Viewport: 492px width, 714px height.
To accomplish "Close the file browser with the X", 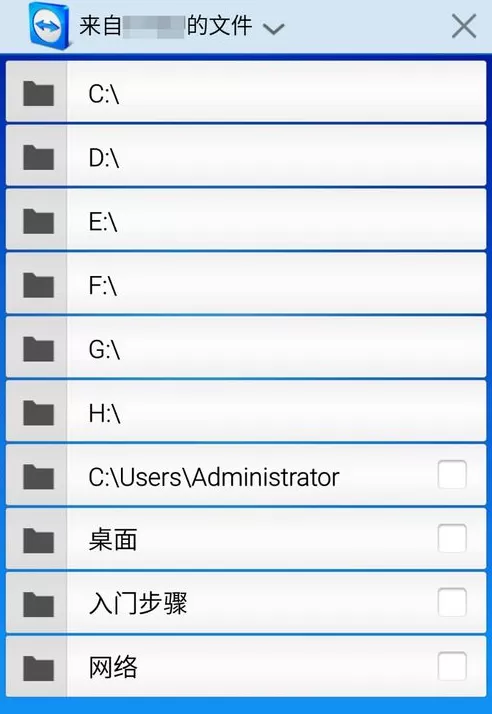I will point(464,26).
